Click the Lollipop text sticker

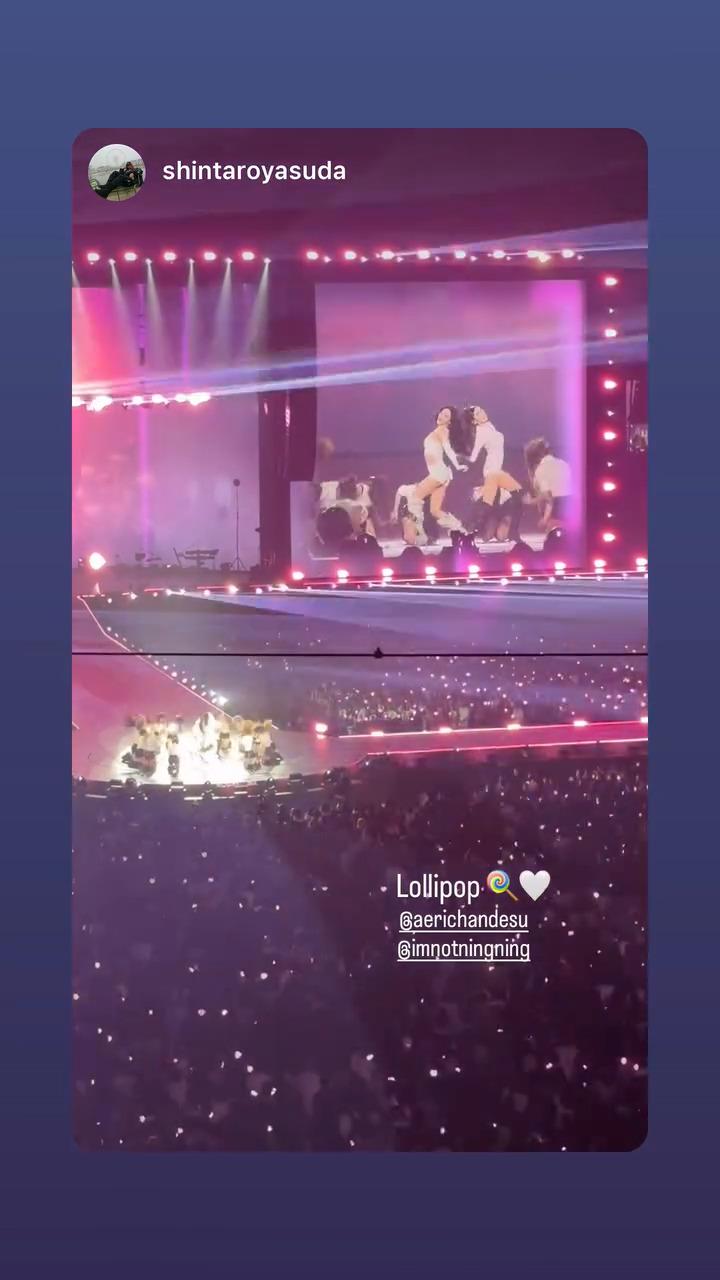(x=437, y=886)
